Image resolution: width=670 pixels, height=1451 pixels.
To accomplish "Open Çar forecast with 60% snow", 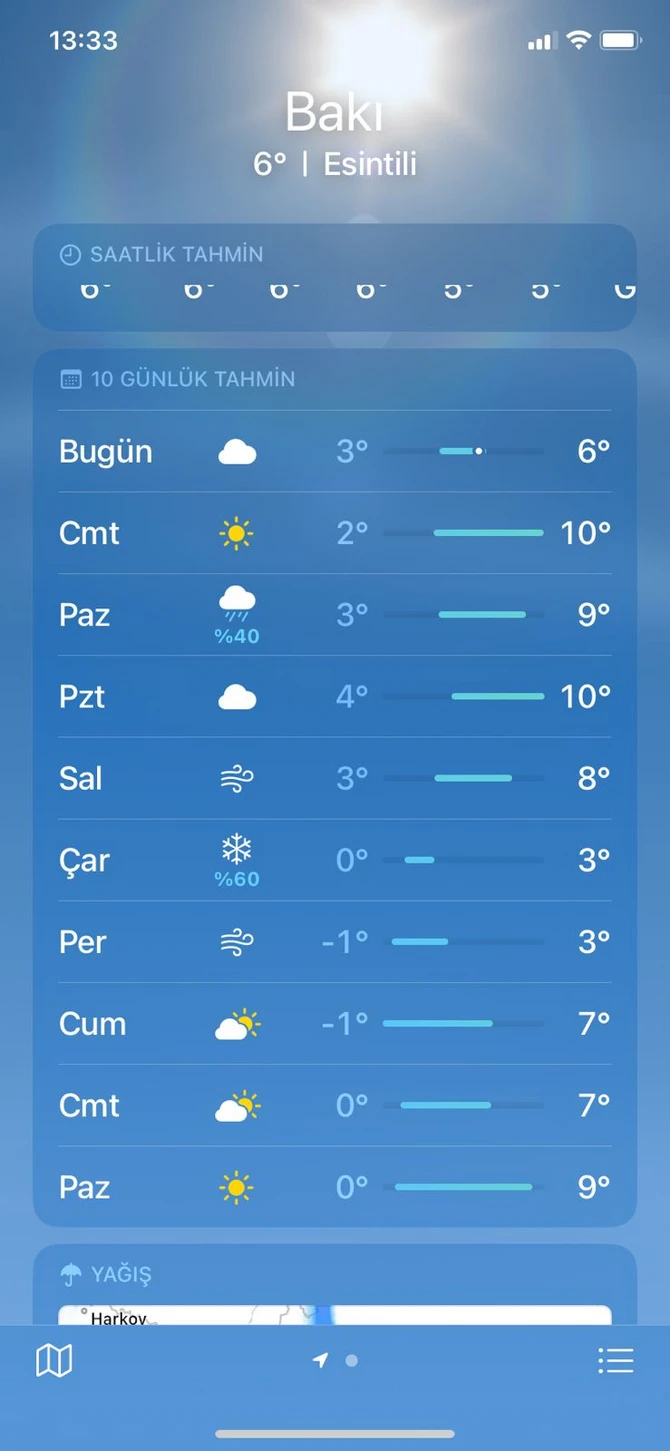I will pyautogui.click(x=335, y=860).
